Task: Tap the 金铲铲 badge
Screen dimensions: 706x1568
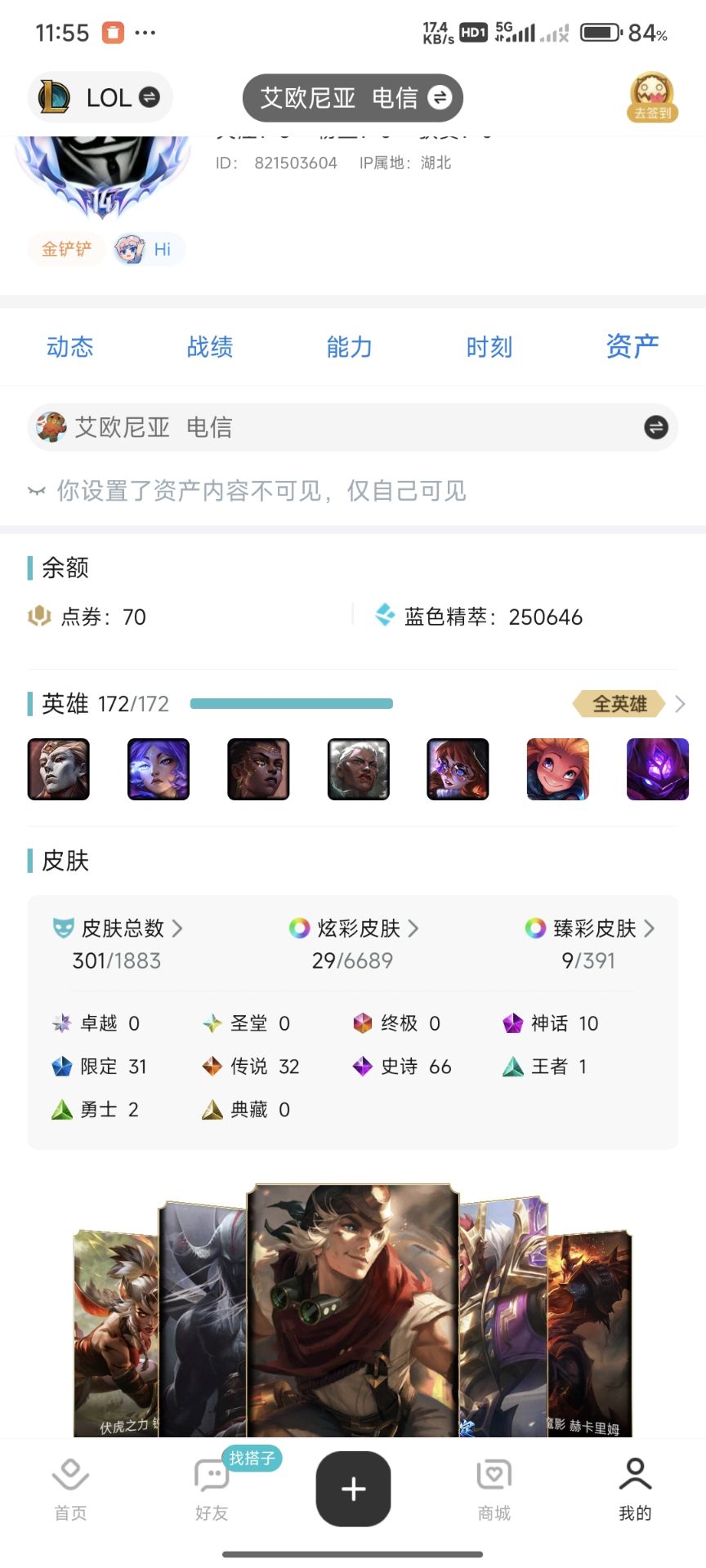Action: 66,249
